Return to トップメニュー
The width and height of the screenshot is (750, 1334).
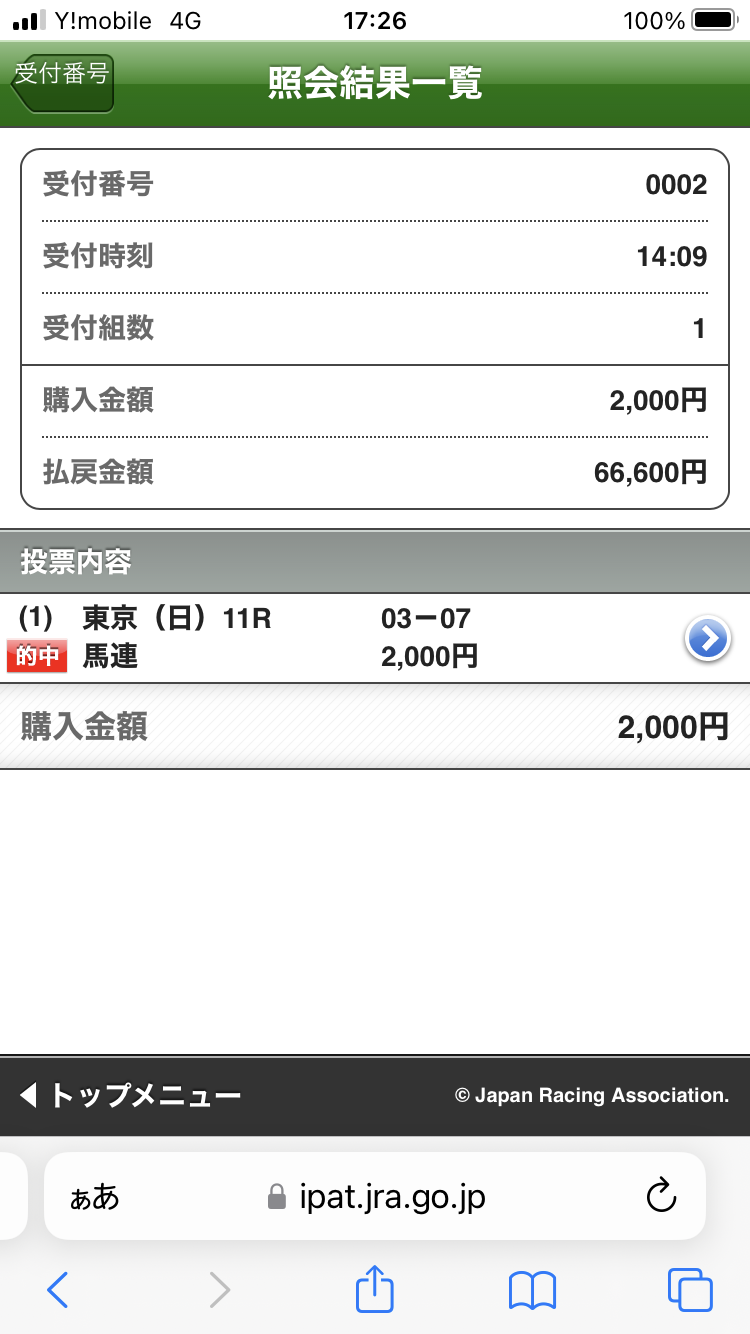click(130, 1096)
